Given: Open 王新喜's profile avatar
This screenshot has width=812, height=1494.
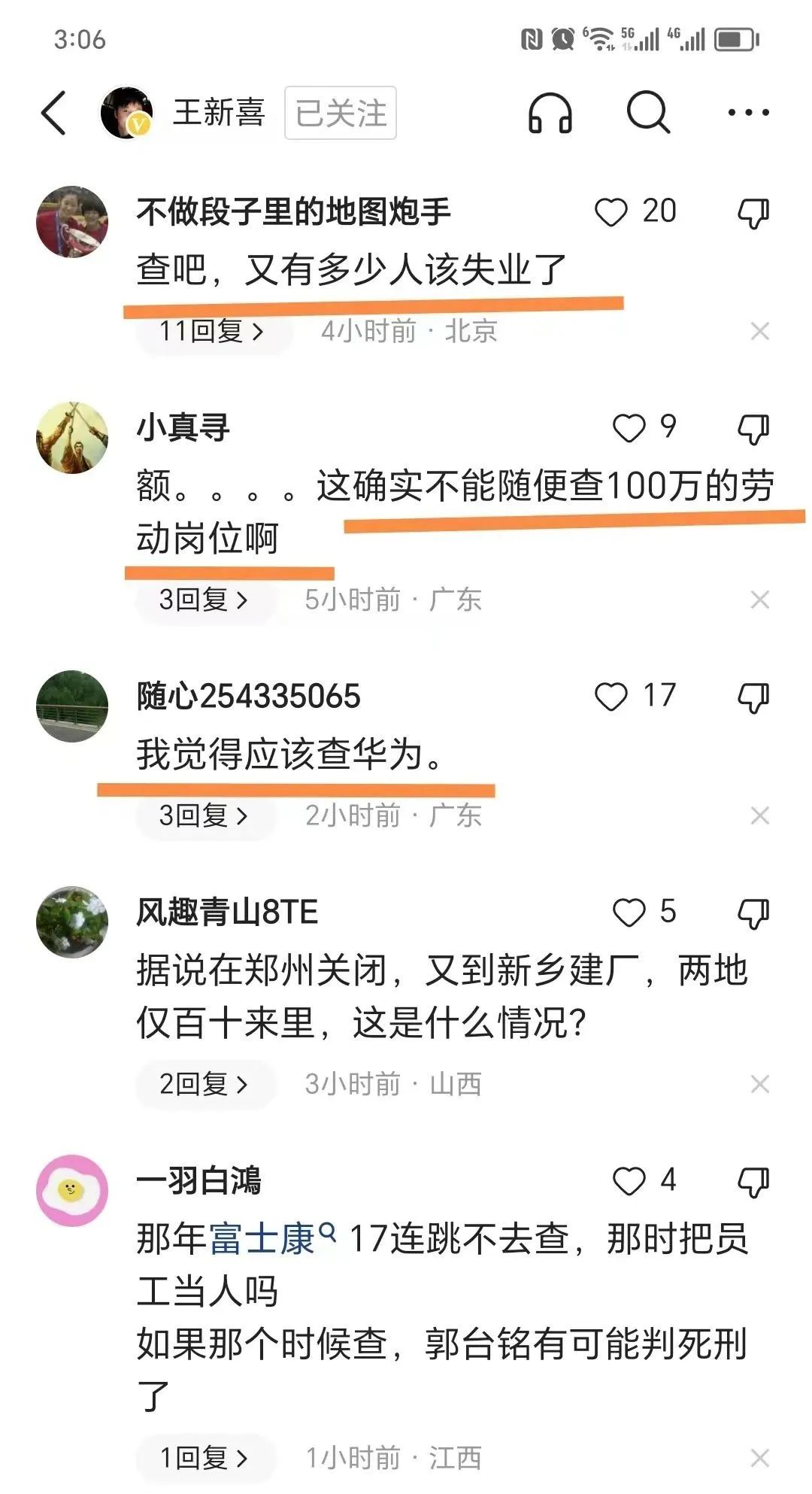Looking at the screenshot, I should point(126,113).
